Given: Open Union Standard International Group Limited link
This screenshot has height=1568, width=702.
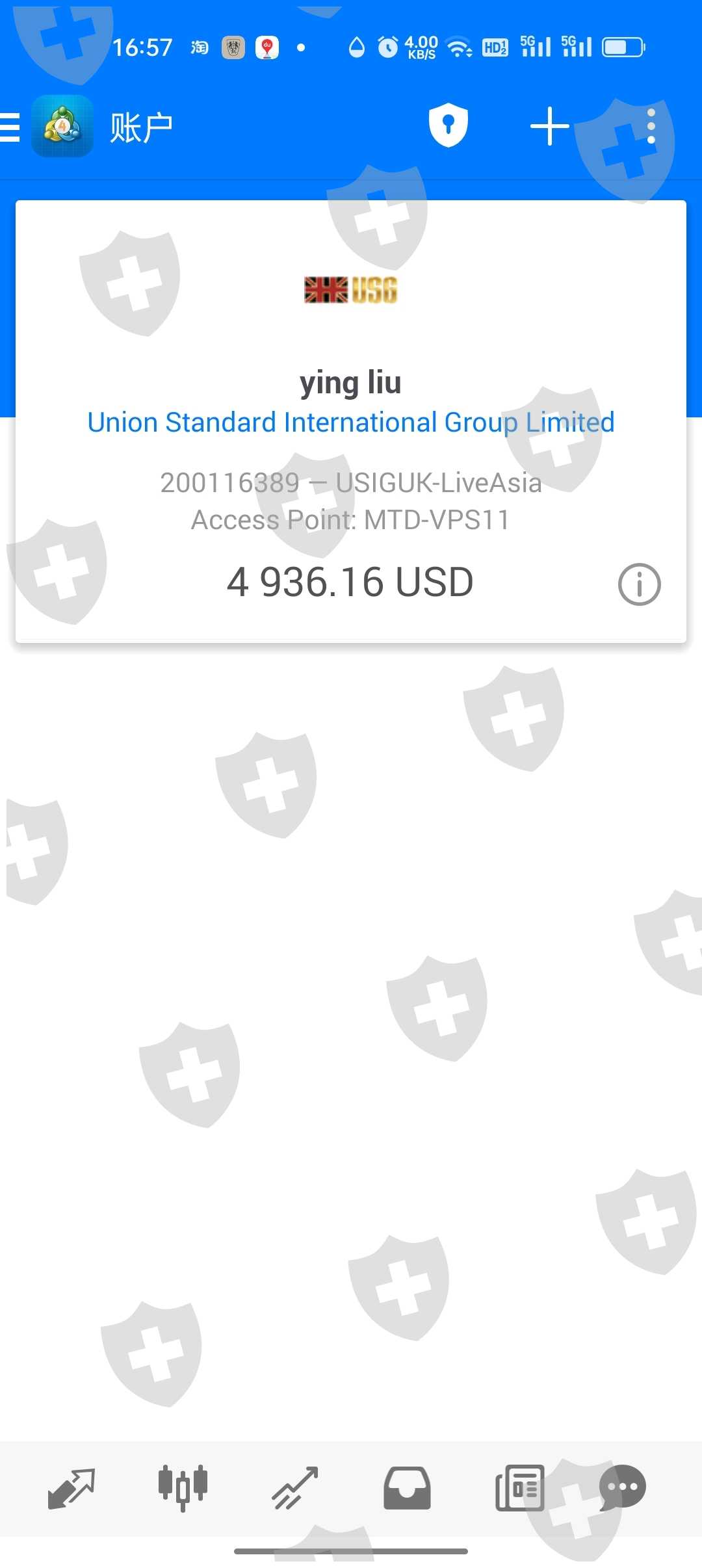Looking at the screenshot, I should click(351, 423).
